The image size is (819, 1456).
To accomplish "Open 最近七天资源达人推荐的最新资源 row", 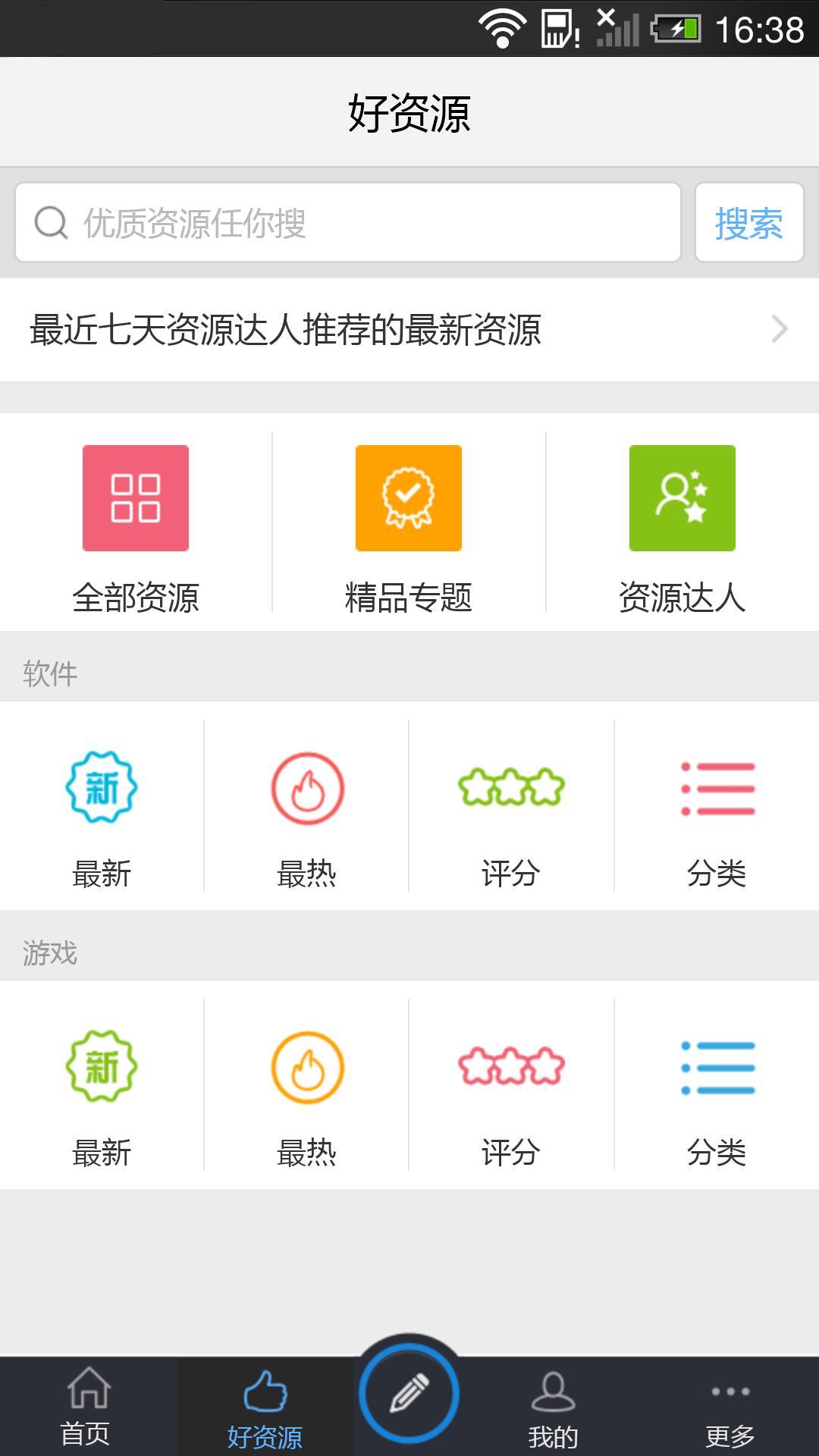I will click(x=409, y=330).
